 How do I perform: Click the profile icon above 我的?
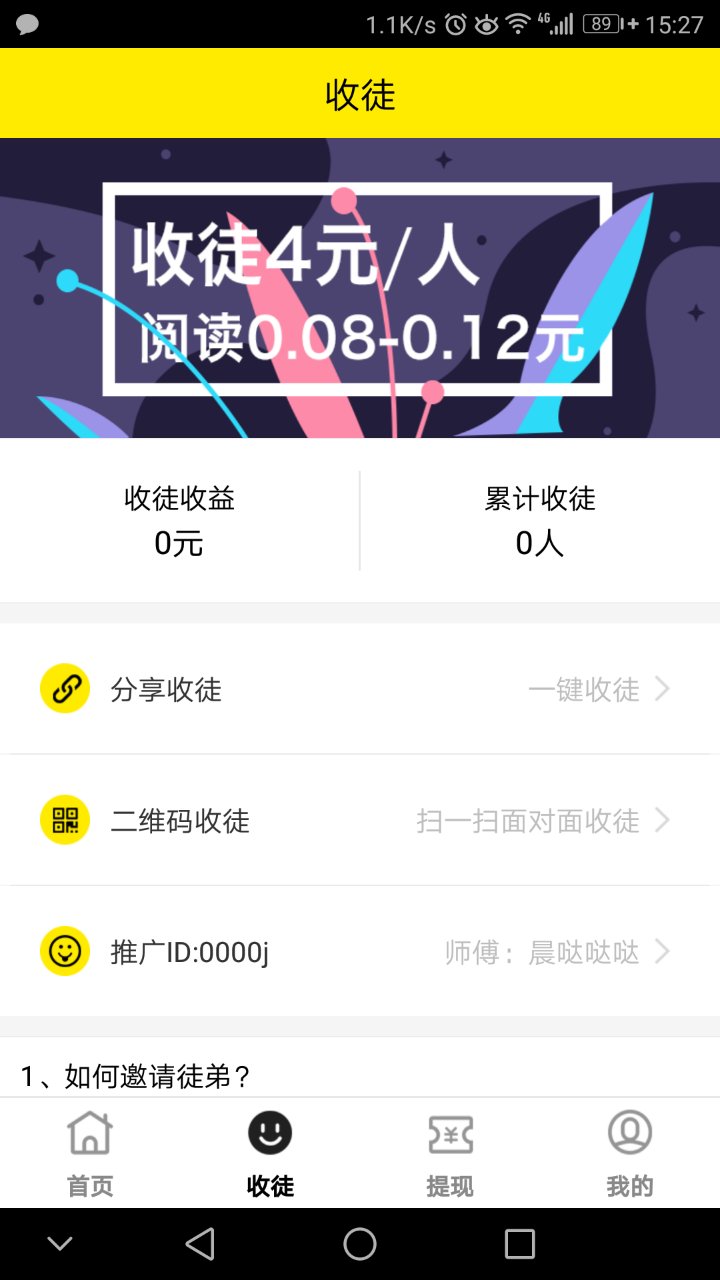[x=630, y=1133]
